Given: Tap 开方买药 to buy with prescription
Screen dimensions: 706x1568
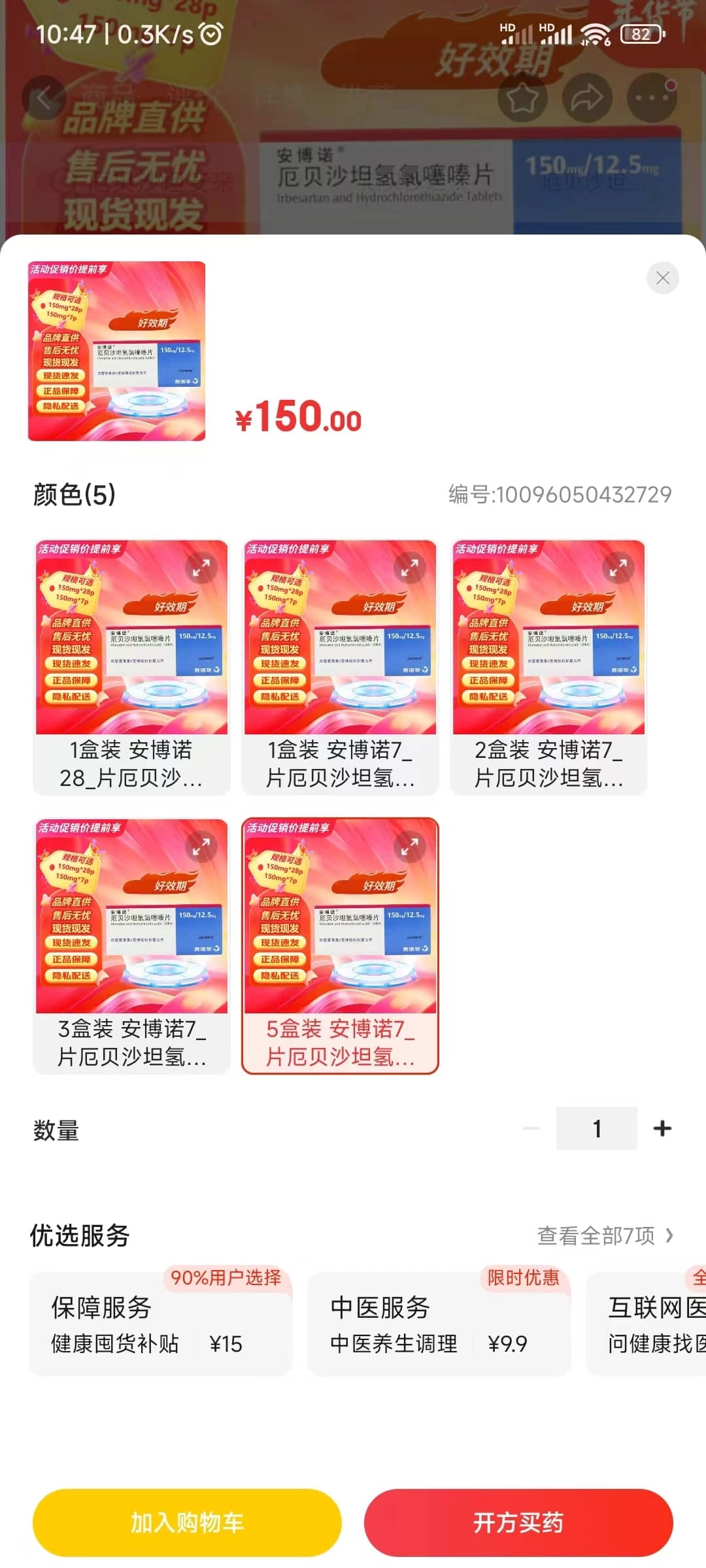Looking at the screenshot, I should [x=518, y=1523].
